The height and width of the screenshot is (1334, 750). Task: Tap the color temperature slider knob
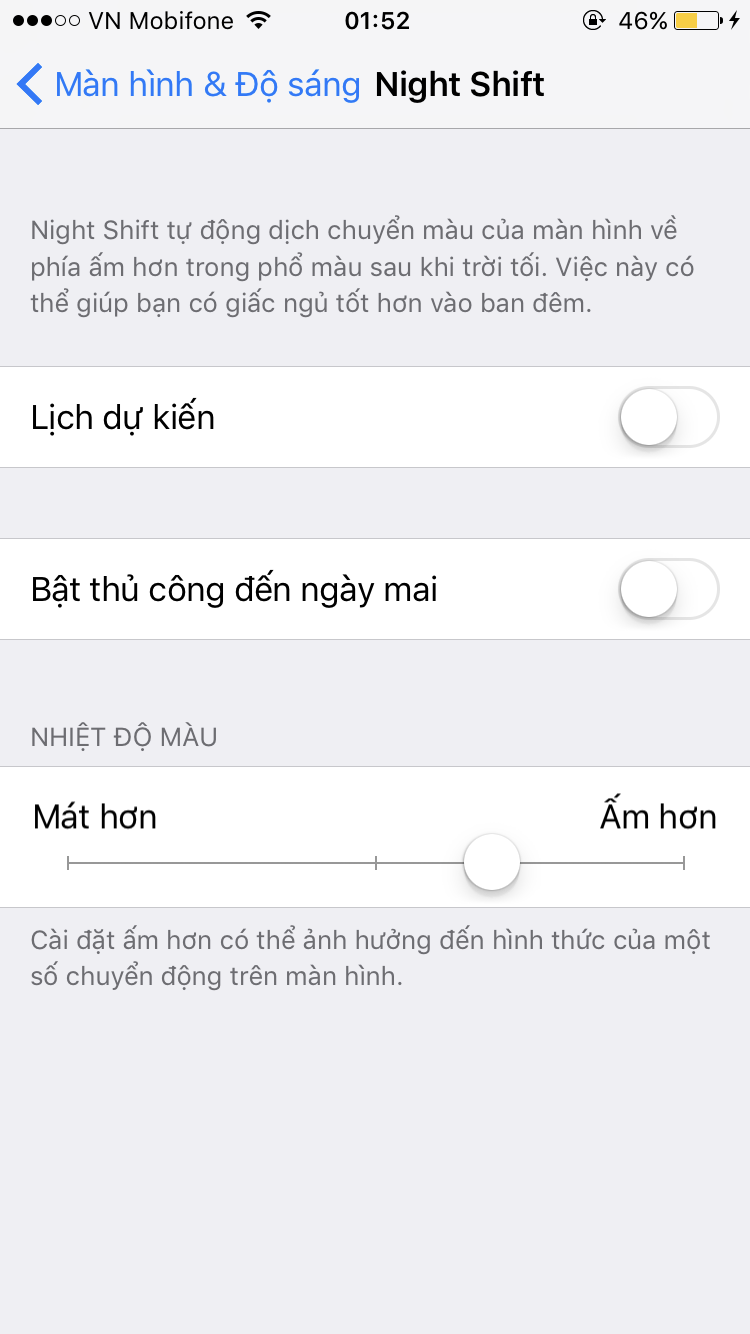492,862
